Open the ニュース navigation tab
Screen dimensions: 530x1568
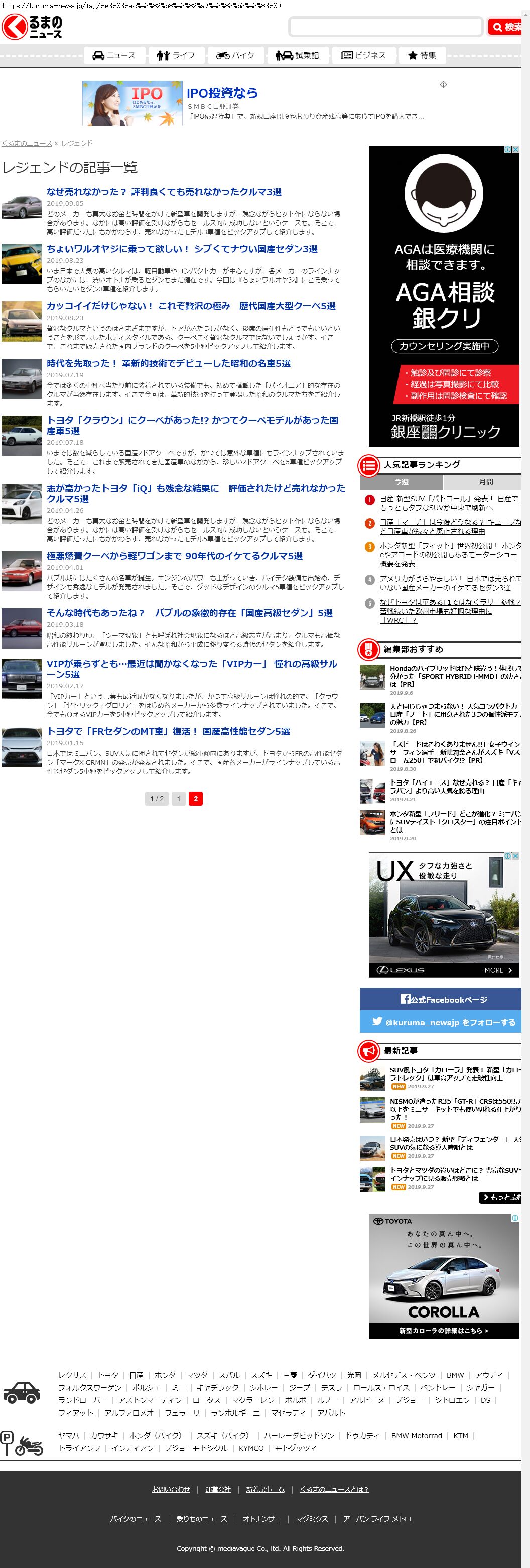[x=114, y=55]
